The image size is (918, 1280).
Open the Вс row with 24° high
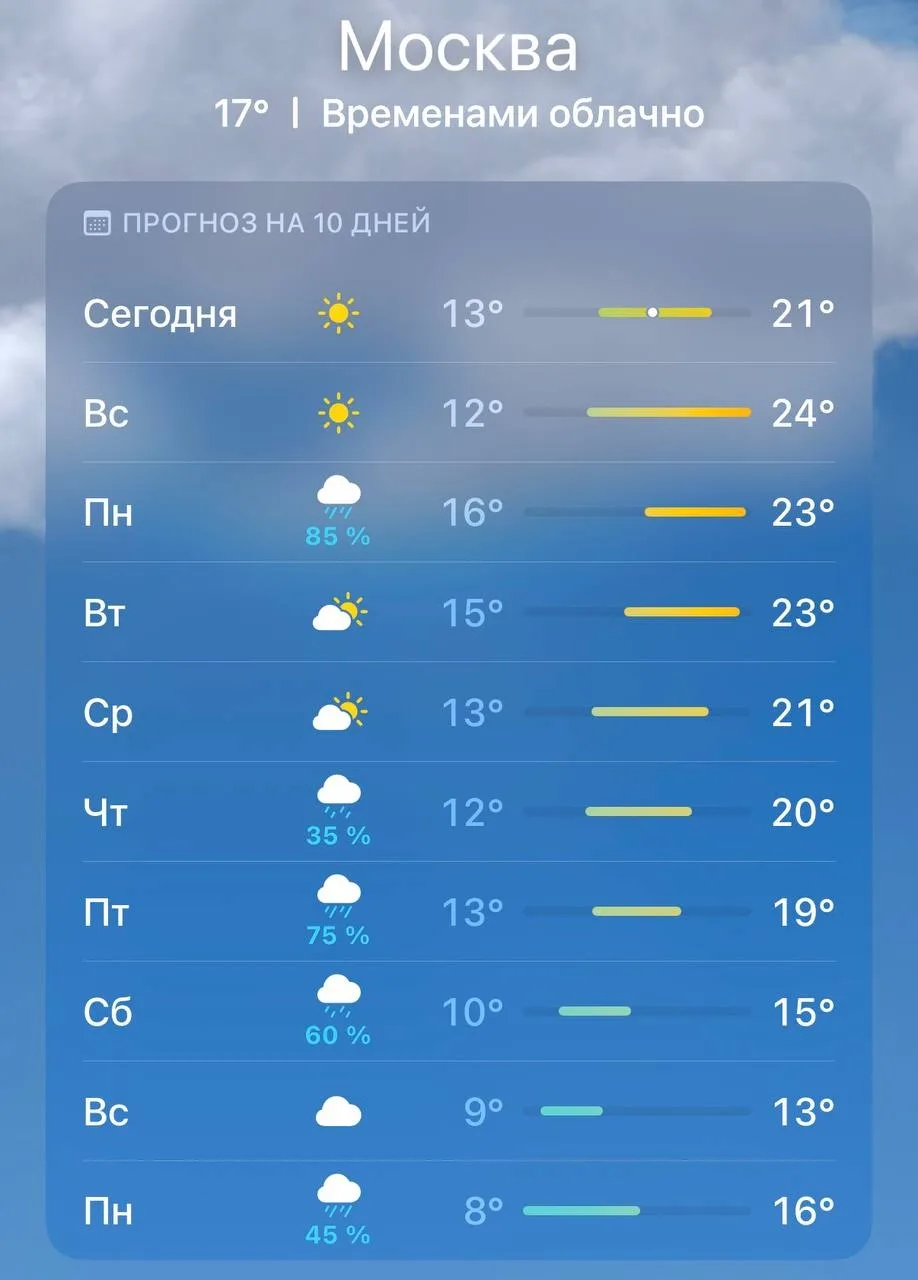(x=459, y=412)
